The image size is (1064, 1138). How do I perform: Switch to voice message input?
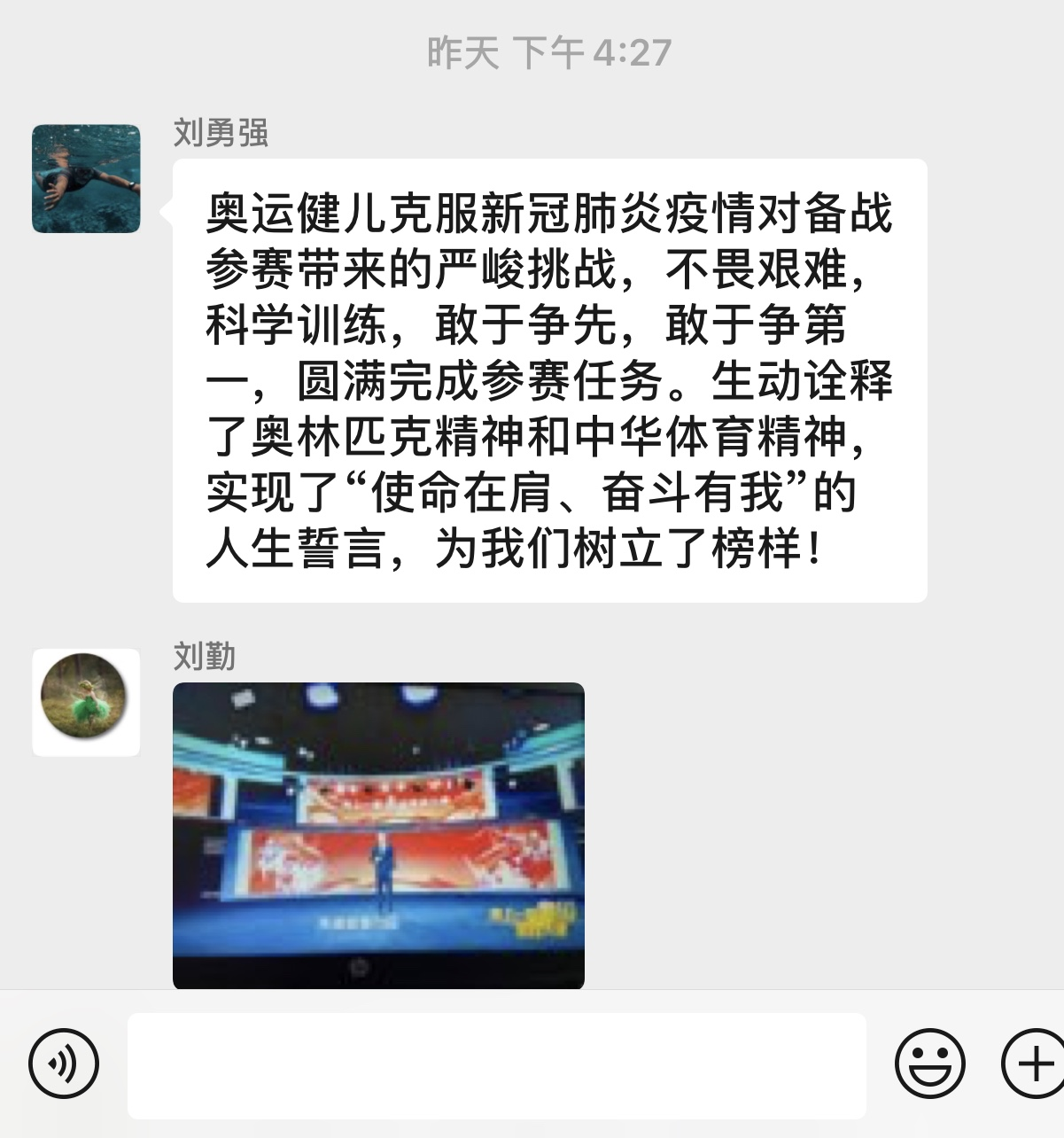(x=64, y=1064)
